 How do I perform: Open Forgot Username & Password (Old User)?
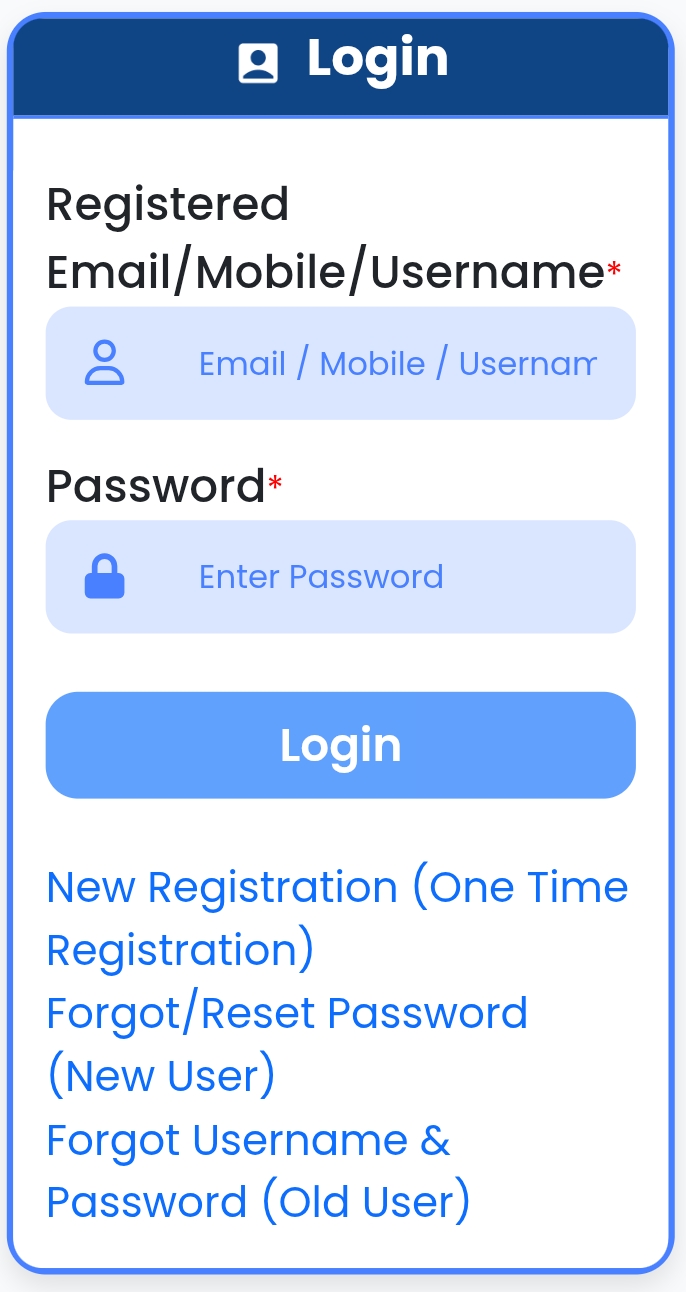pyautogui.click(x=248, y=1141)
